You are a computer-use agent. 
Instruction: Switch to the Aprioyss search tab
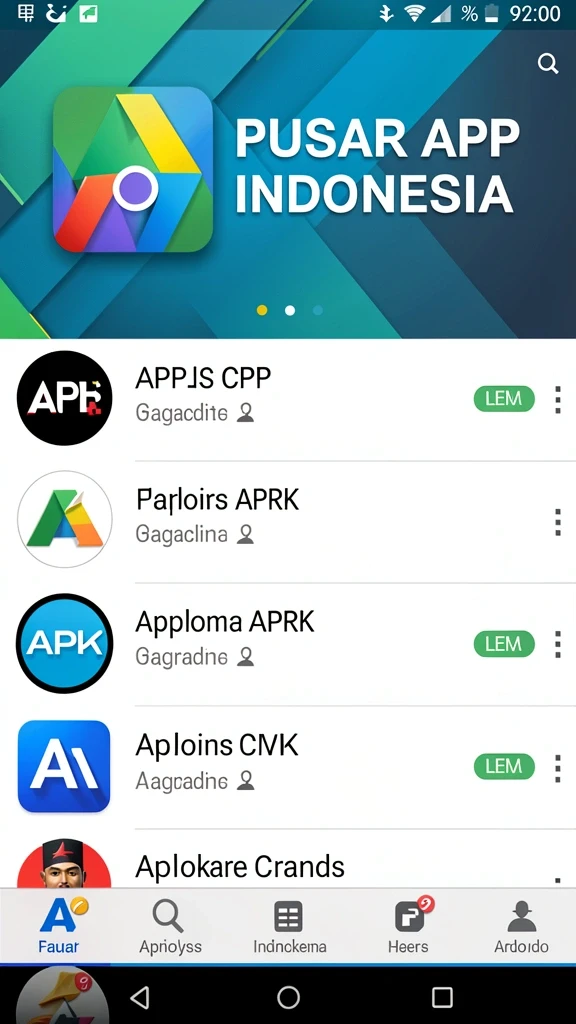pyautogui.click(x=170, y=926)
